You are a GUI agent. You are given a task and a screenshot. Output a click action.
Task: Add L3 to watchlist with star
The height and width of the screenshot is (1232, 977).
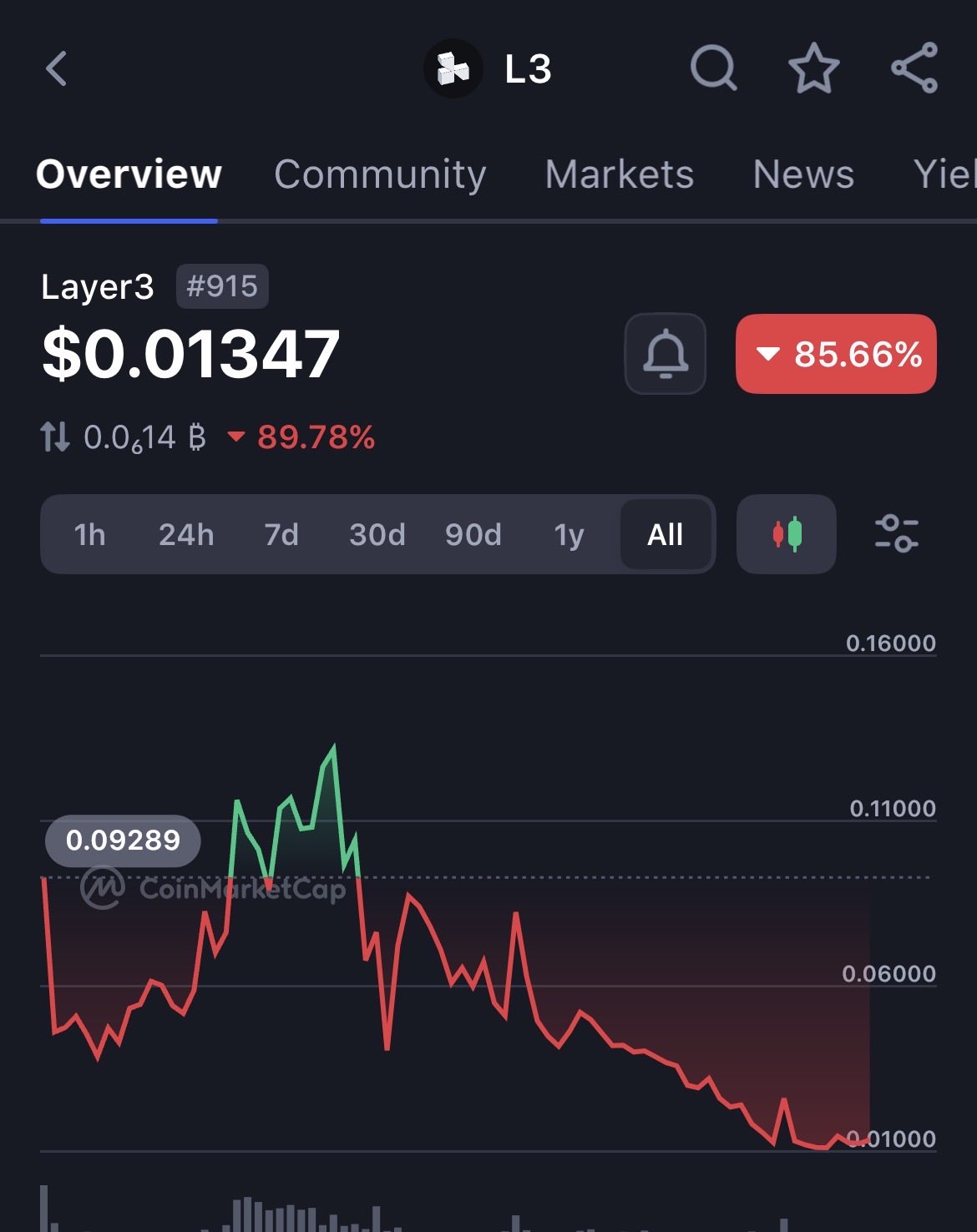(813, 68)
